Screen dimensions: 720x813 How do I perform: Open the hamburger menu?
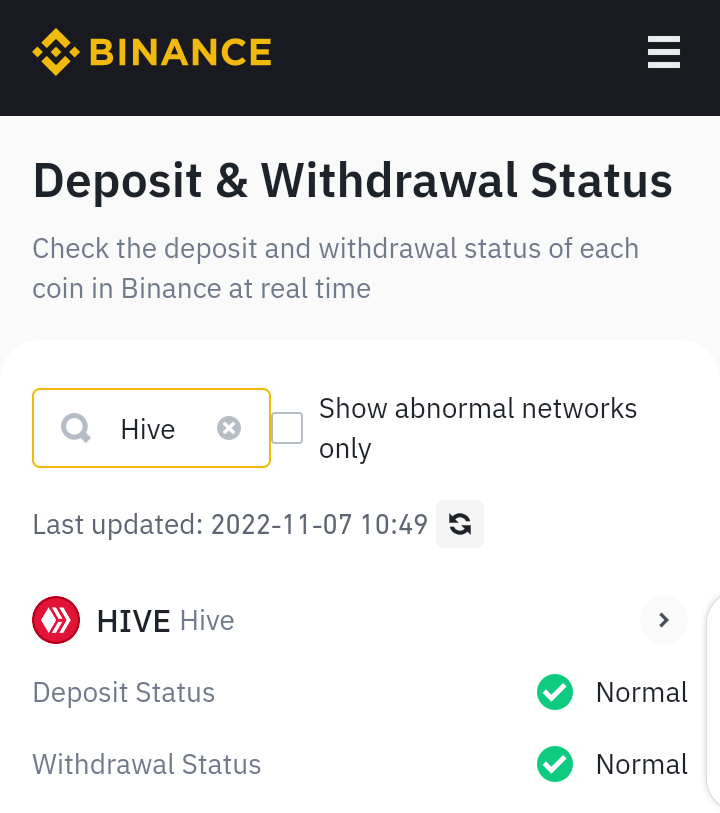[x=663, y=52]
